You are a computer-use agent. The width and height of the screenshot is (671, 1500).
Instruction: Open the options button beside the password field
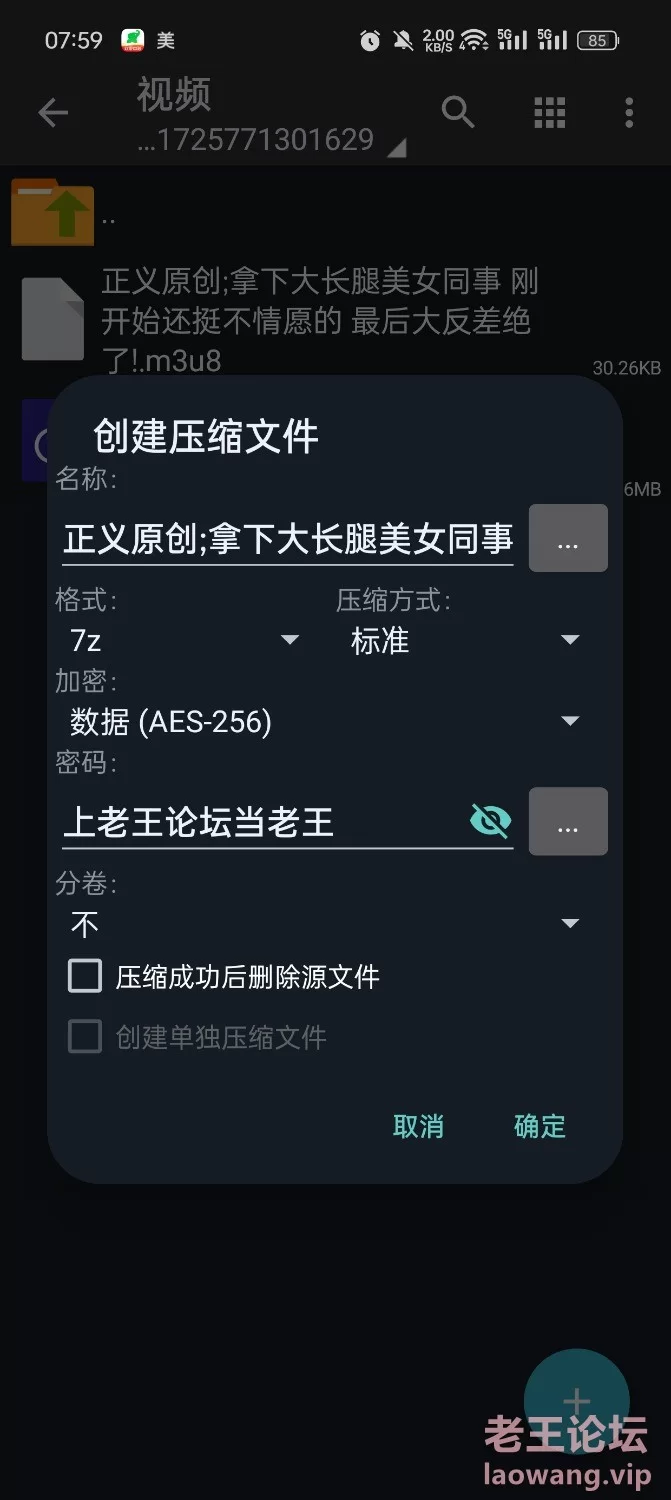(x=568, y=821)
